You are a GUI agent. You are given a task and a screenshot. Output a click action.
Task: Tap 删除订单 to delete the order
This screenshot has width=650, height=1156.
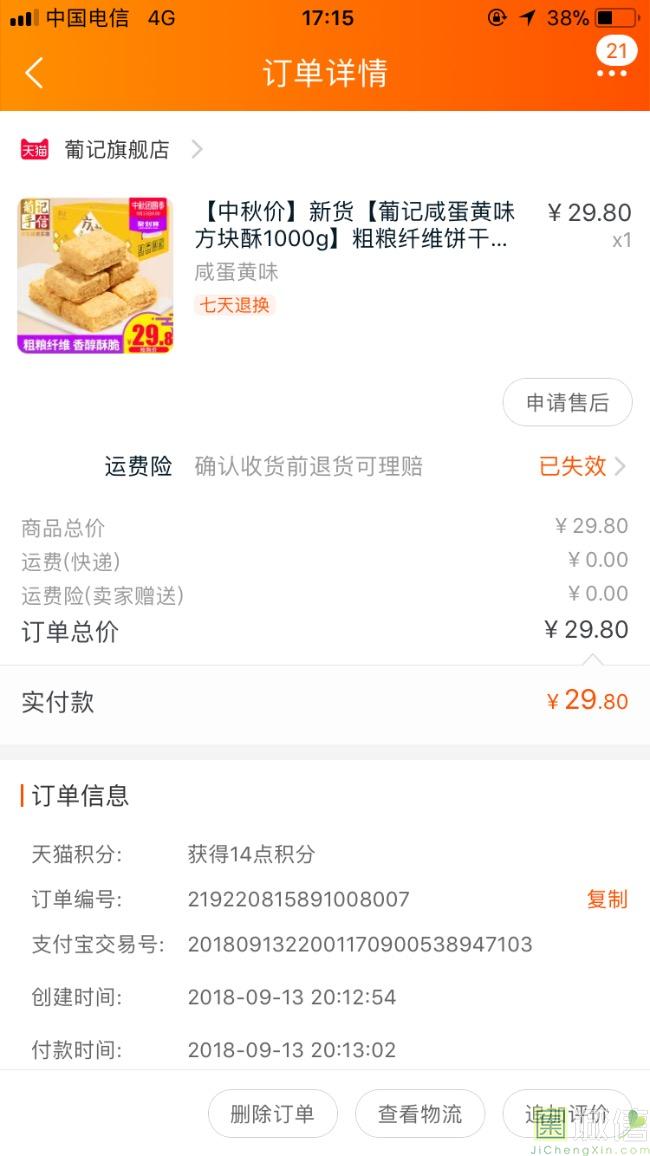(272, 1114)
